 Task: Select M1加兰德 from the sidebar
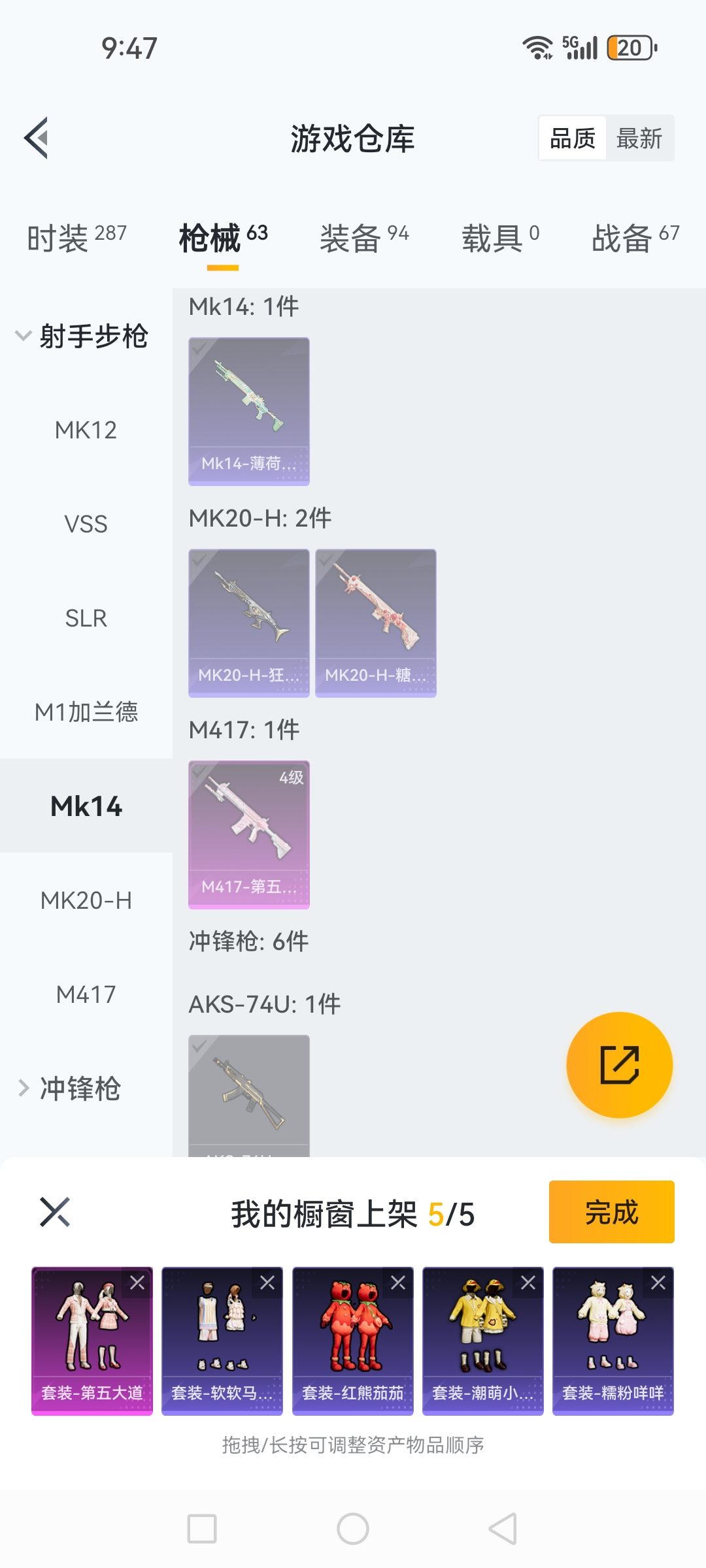[x=86, y=712]
